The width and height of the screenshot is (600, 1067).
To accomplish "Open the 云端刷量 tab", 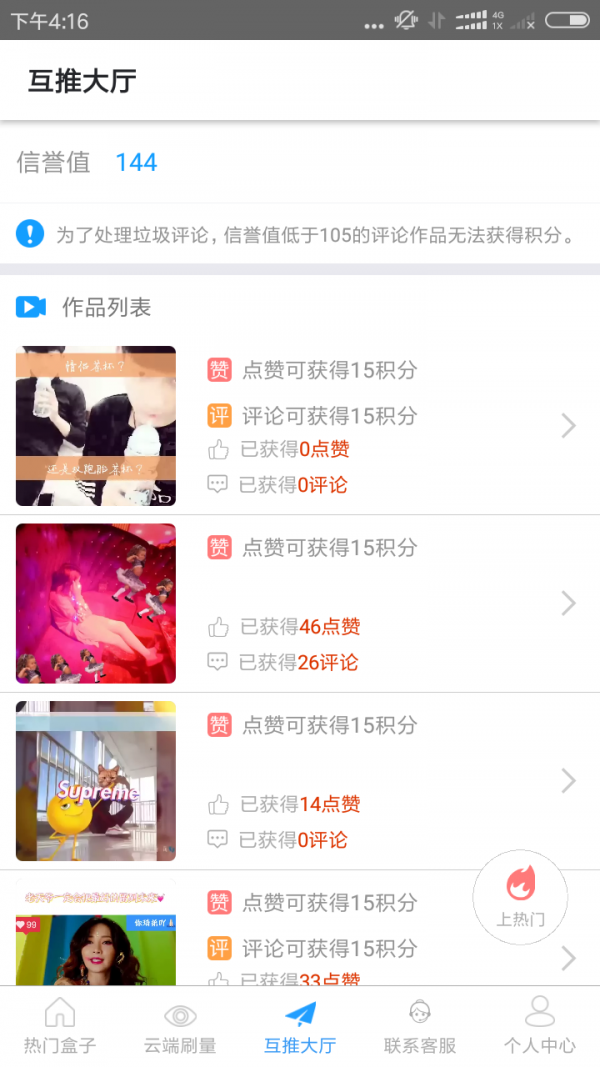I will tap(180, 1027).
